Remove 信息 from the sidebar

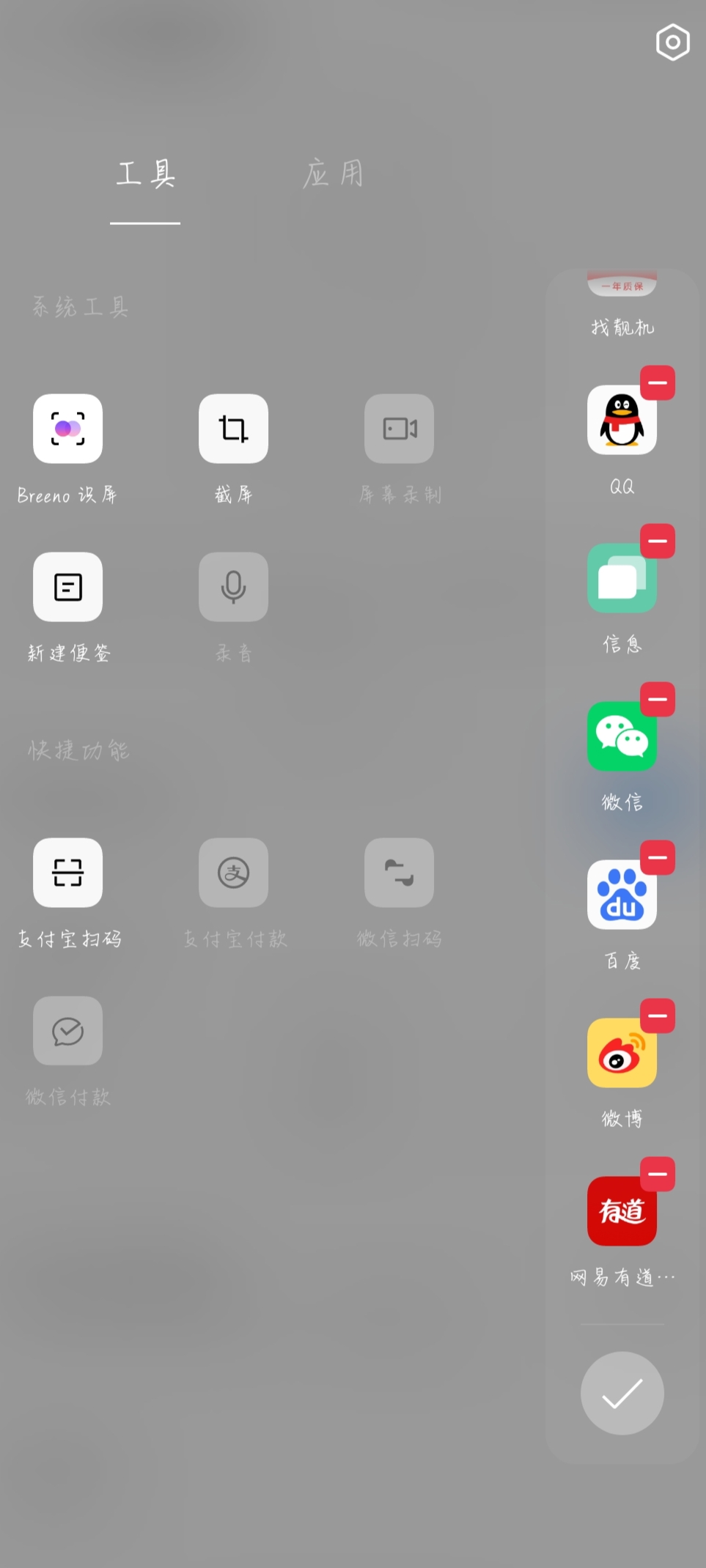tap(658, 541)
